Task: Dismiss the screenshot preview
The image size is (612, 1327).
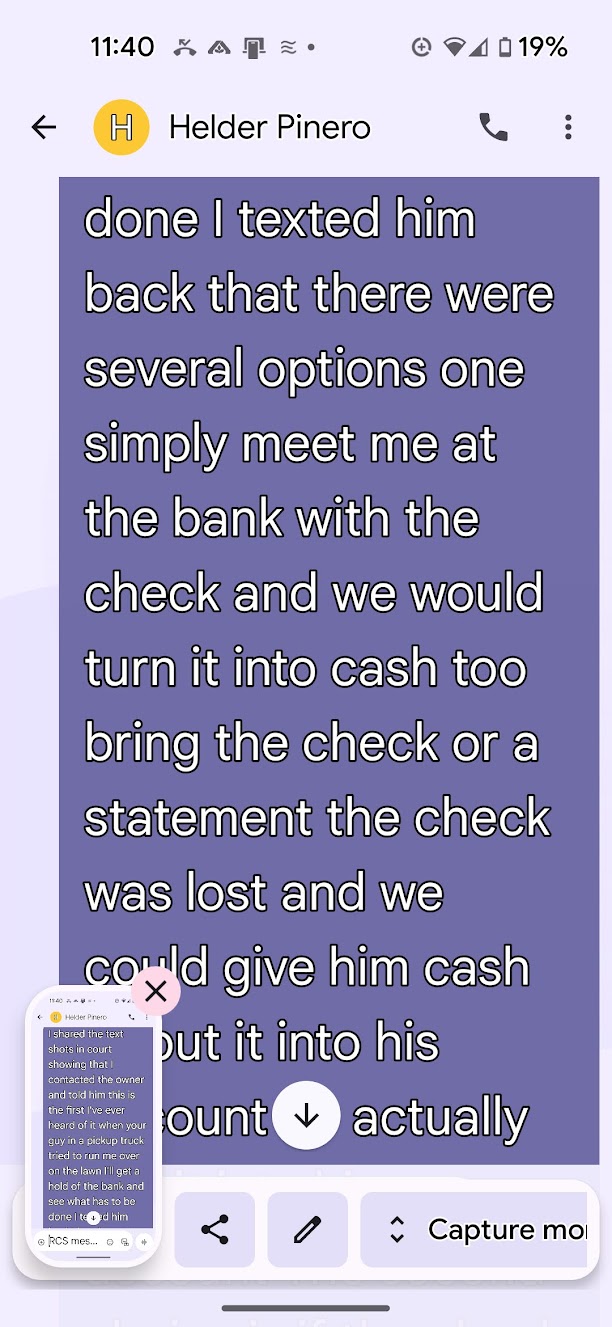Action: [x=156, y=991]
